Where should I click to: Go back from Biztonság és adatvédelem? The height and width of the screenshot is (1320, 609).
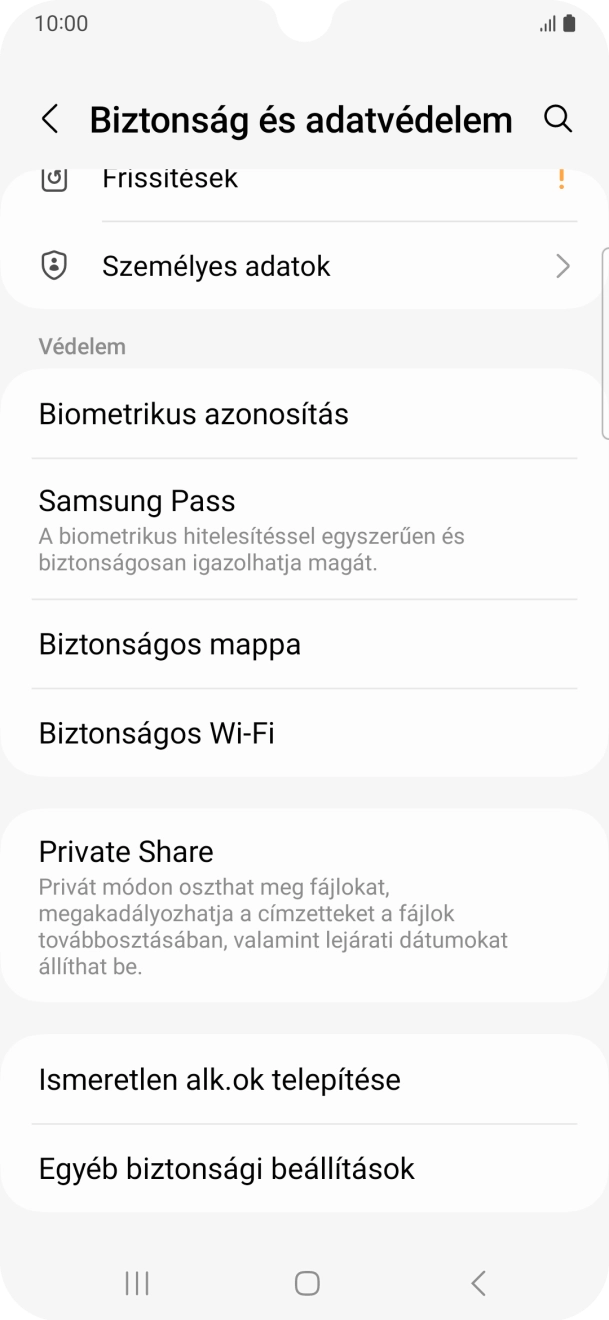pyautogui.click(x=50, y=120)
